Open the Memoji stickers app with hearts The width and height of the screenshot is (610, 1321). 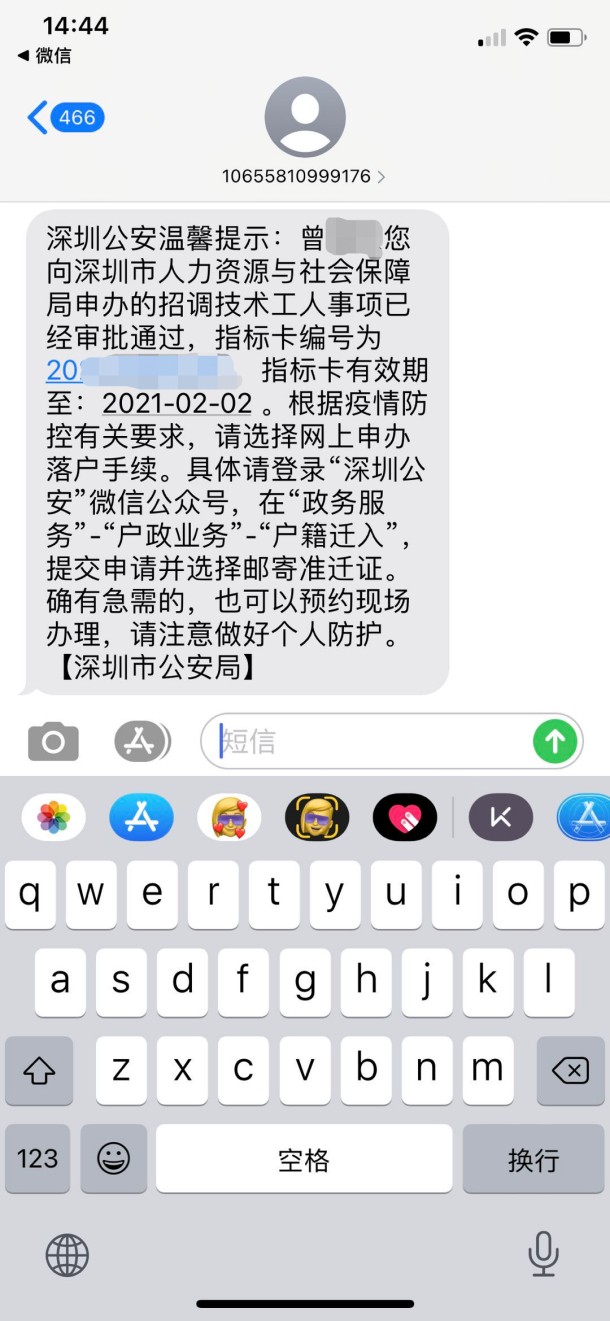[x=229, y=818]
